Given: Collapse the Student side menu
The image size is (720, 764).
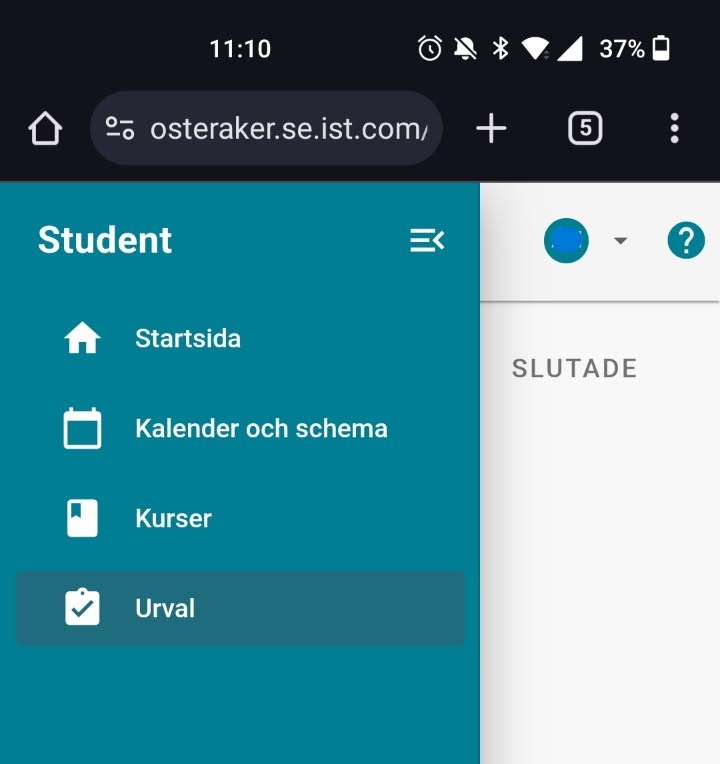Looking at the screenshot, I should 427,240.
